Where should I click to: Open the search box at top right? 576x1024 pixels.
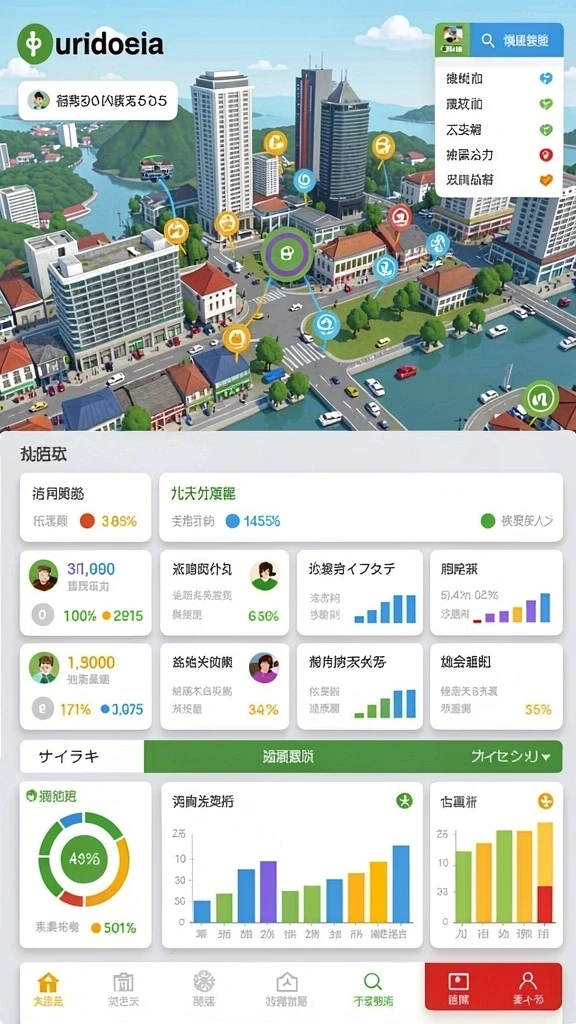(514, 40)
